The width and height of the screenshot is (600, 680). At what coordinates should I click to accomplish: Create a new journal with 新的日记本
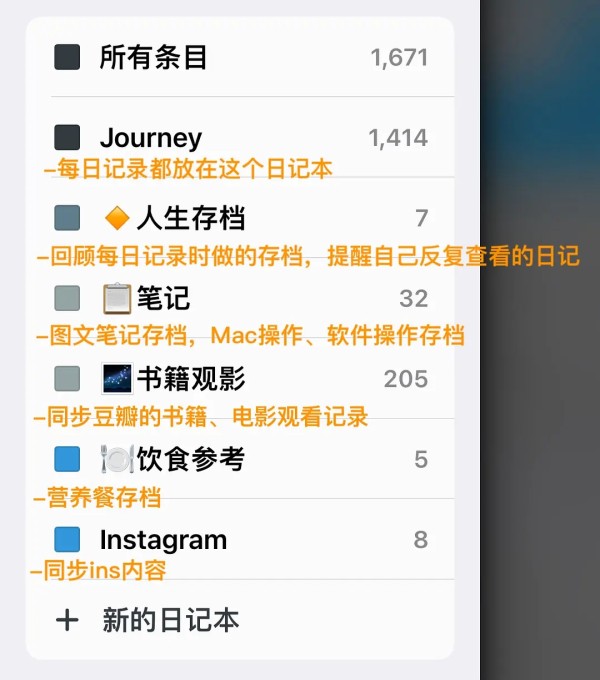(170, 620)
